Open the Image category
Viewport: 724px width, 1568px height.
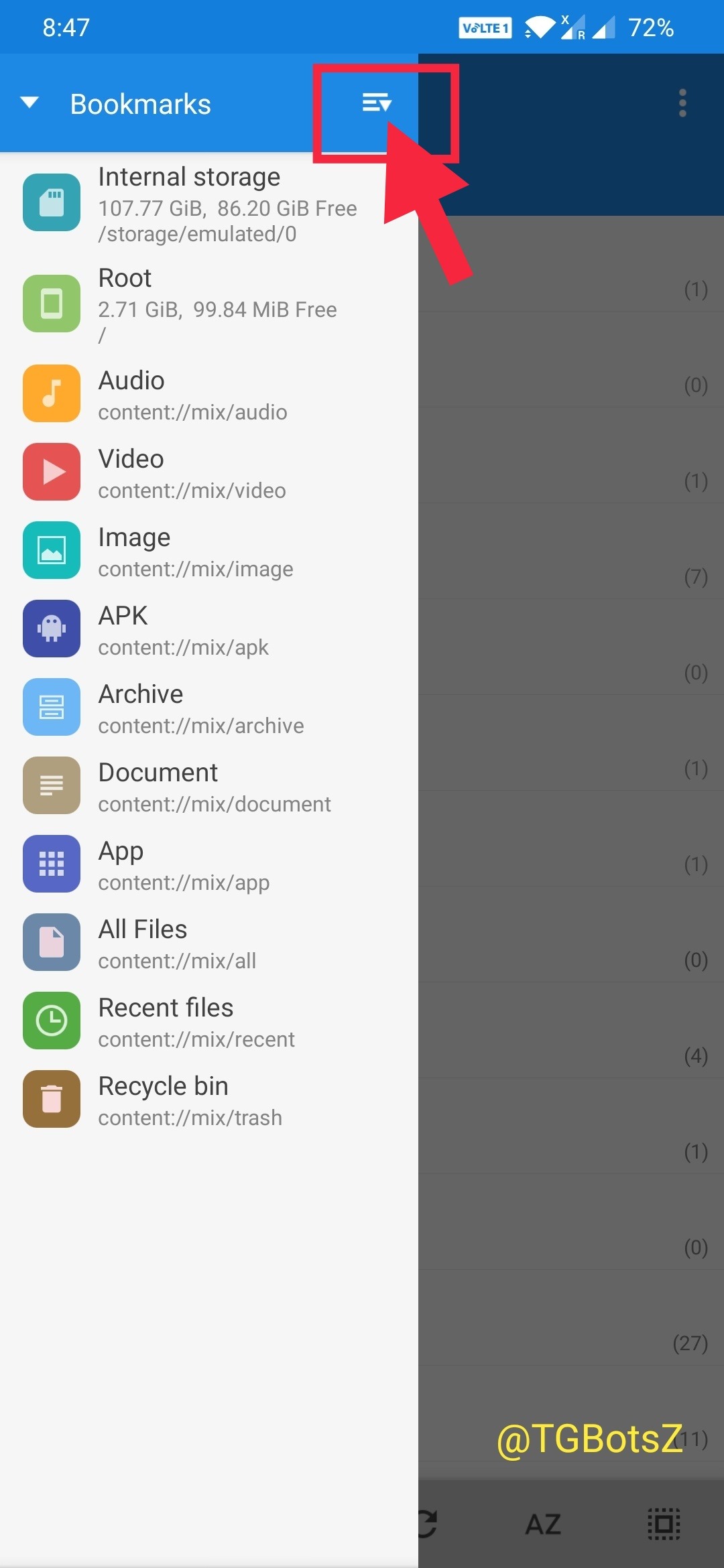click(208, 551)
